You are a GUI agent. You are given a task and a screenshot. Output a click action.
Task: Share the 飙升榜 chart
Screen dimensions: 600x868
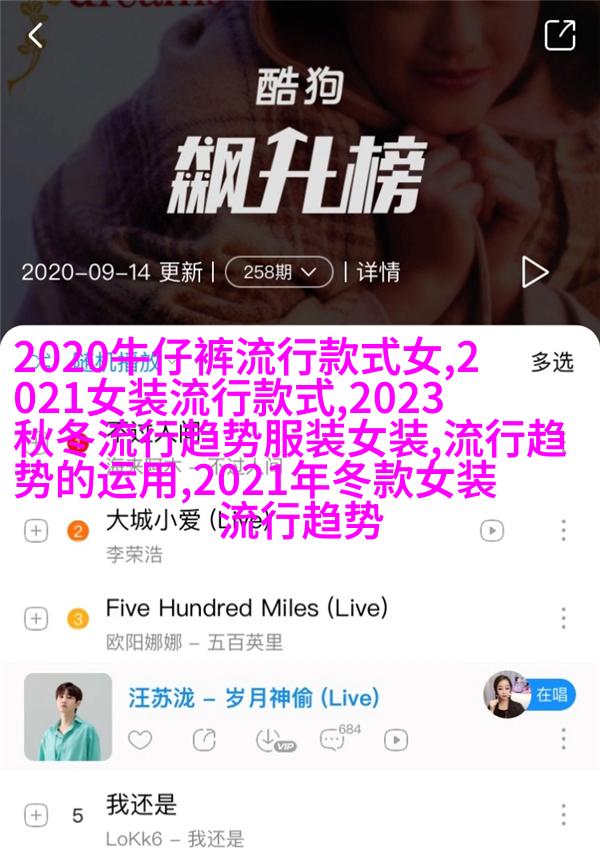pos(560,36)
